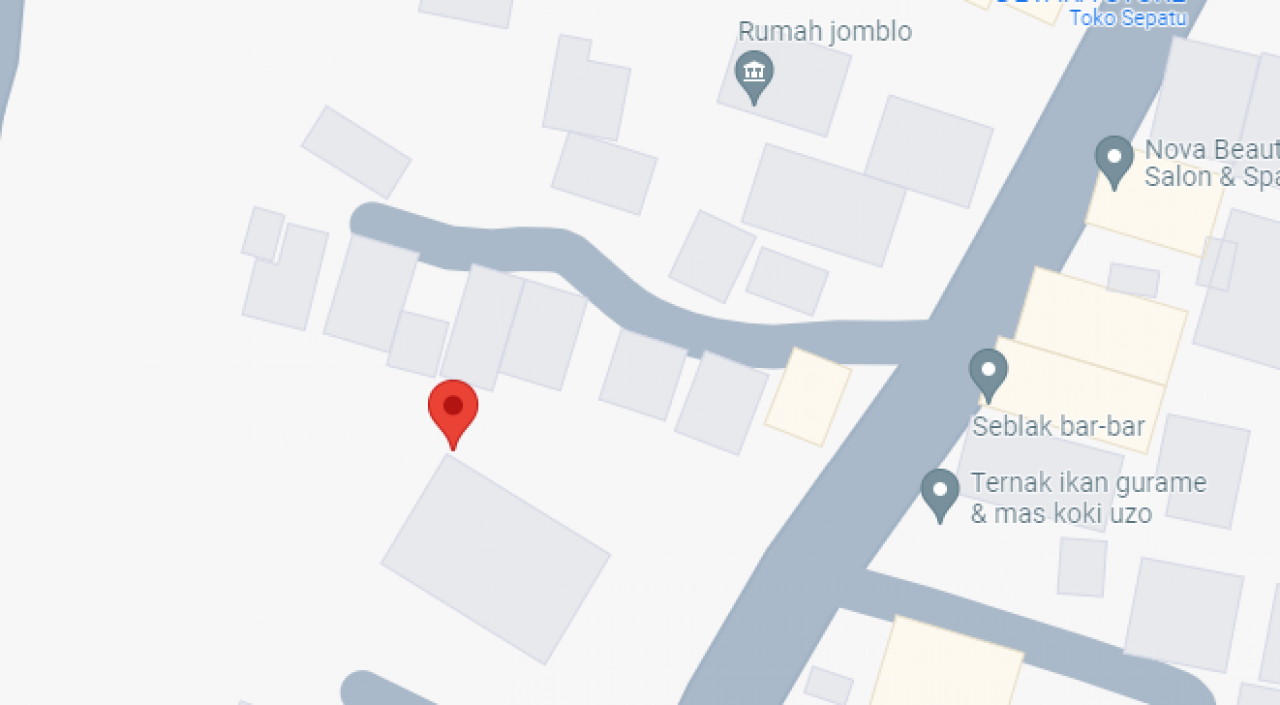Tap the red dropped pin marker
The height and width of the screenshot is (705, 1280).
click(453, 408)
